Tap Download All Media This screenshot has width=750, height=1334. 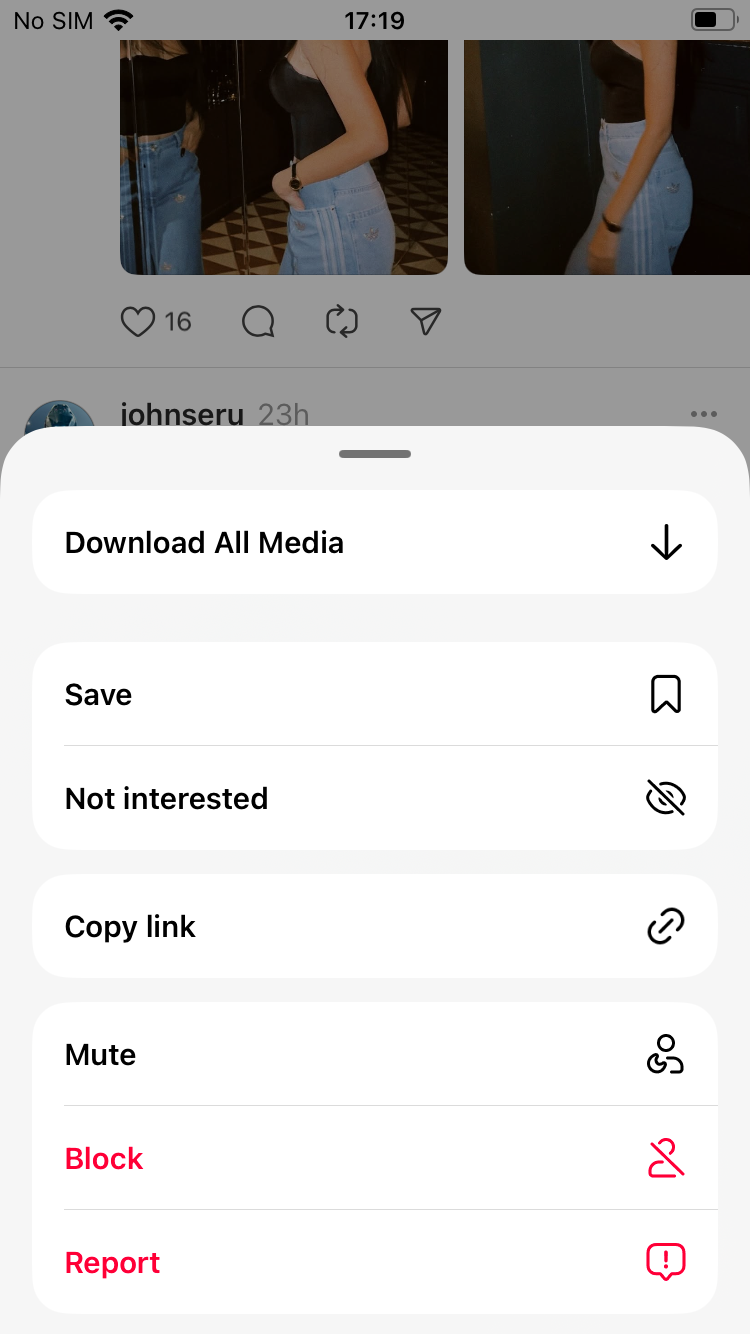click(375, 542)
